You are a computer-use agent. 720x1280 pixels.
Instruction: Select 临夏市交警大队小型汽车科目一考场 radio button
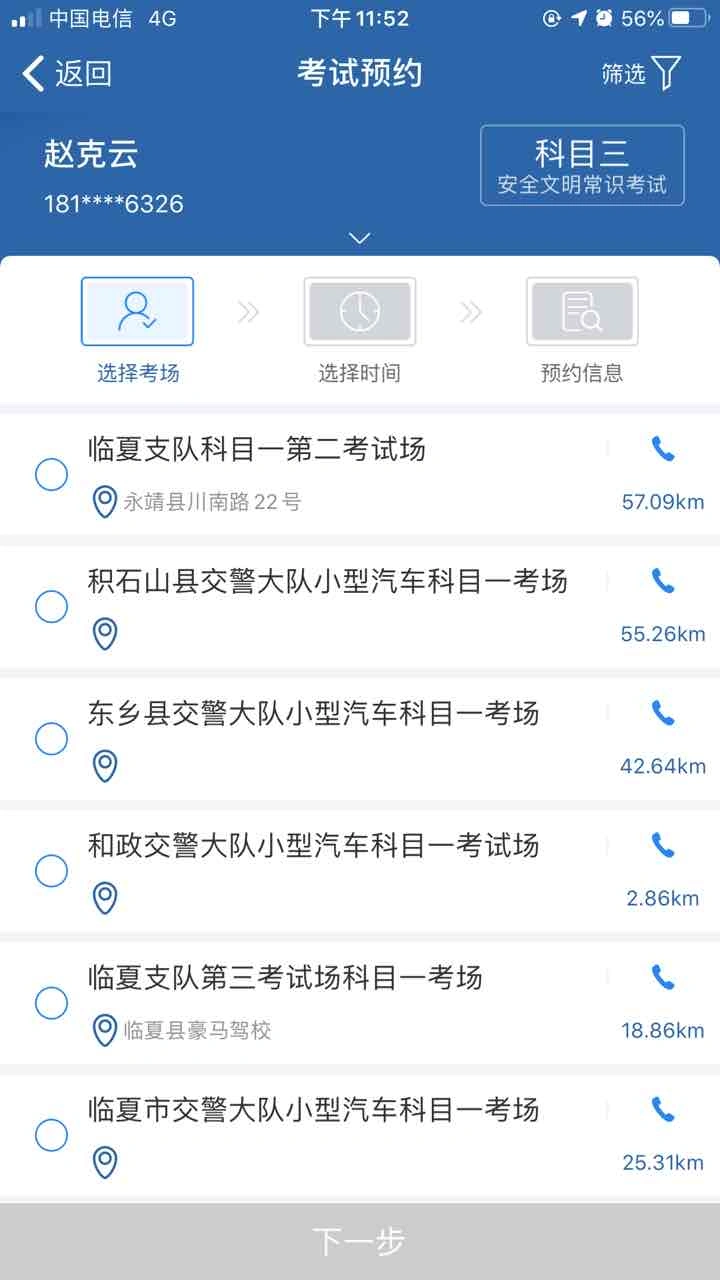[x=52, y=1135]
